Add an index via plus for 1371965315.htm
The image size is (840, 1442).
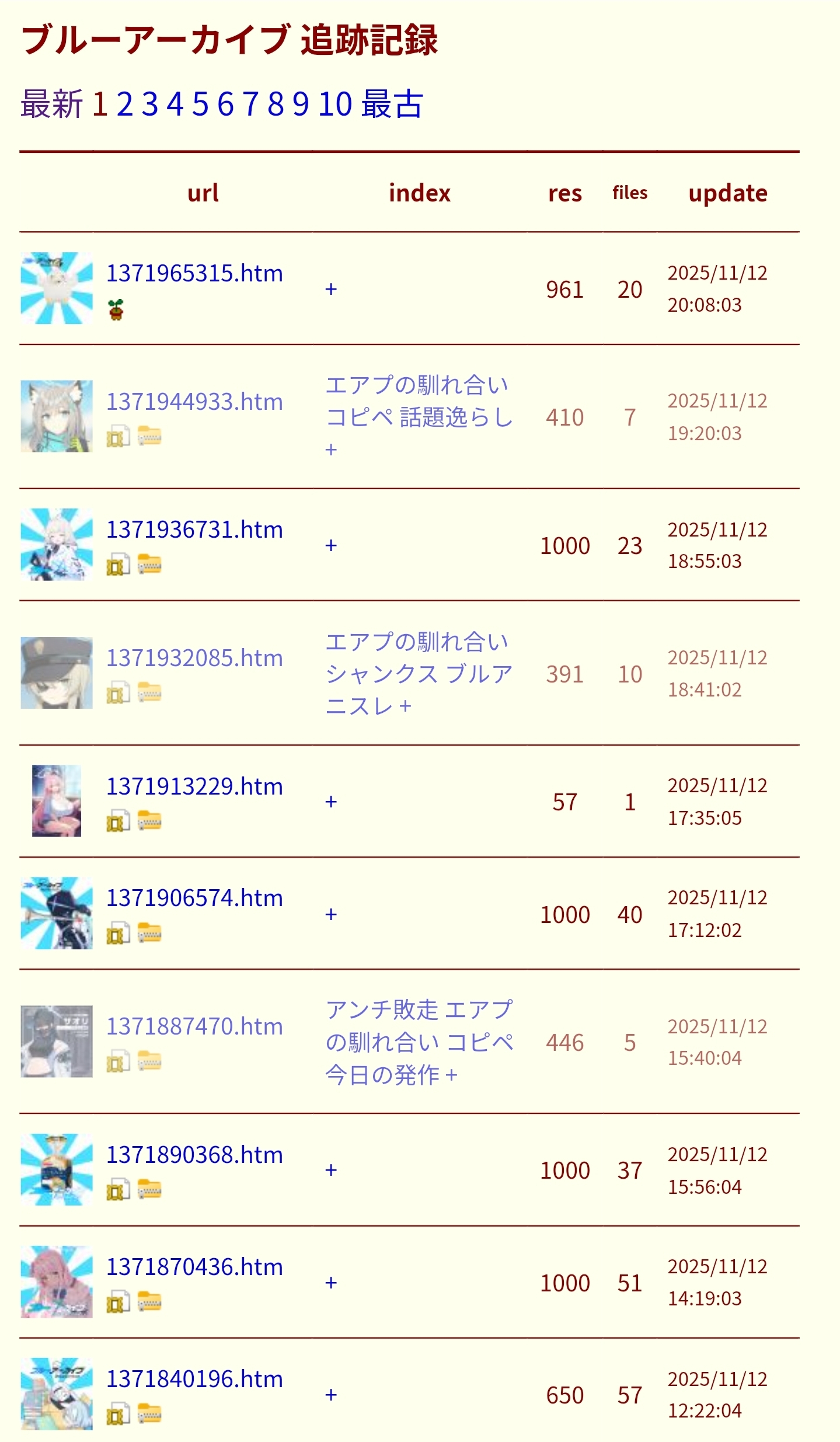pos(331,289)
